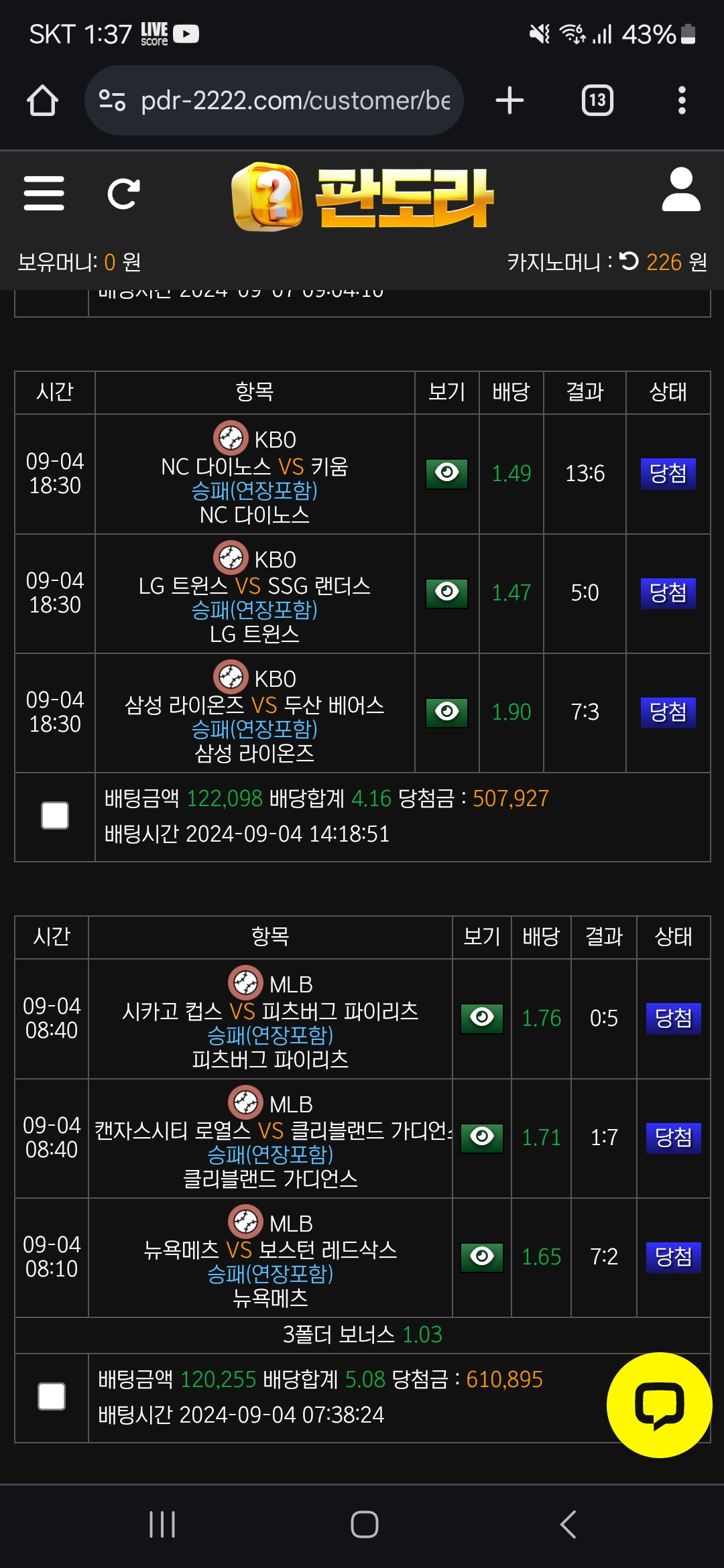View details of NC 다이노스 VS 키움 bet
The height and width of the screenshot is (1568, 724).
point(446,474)
